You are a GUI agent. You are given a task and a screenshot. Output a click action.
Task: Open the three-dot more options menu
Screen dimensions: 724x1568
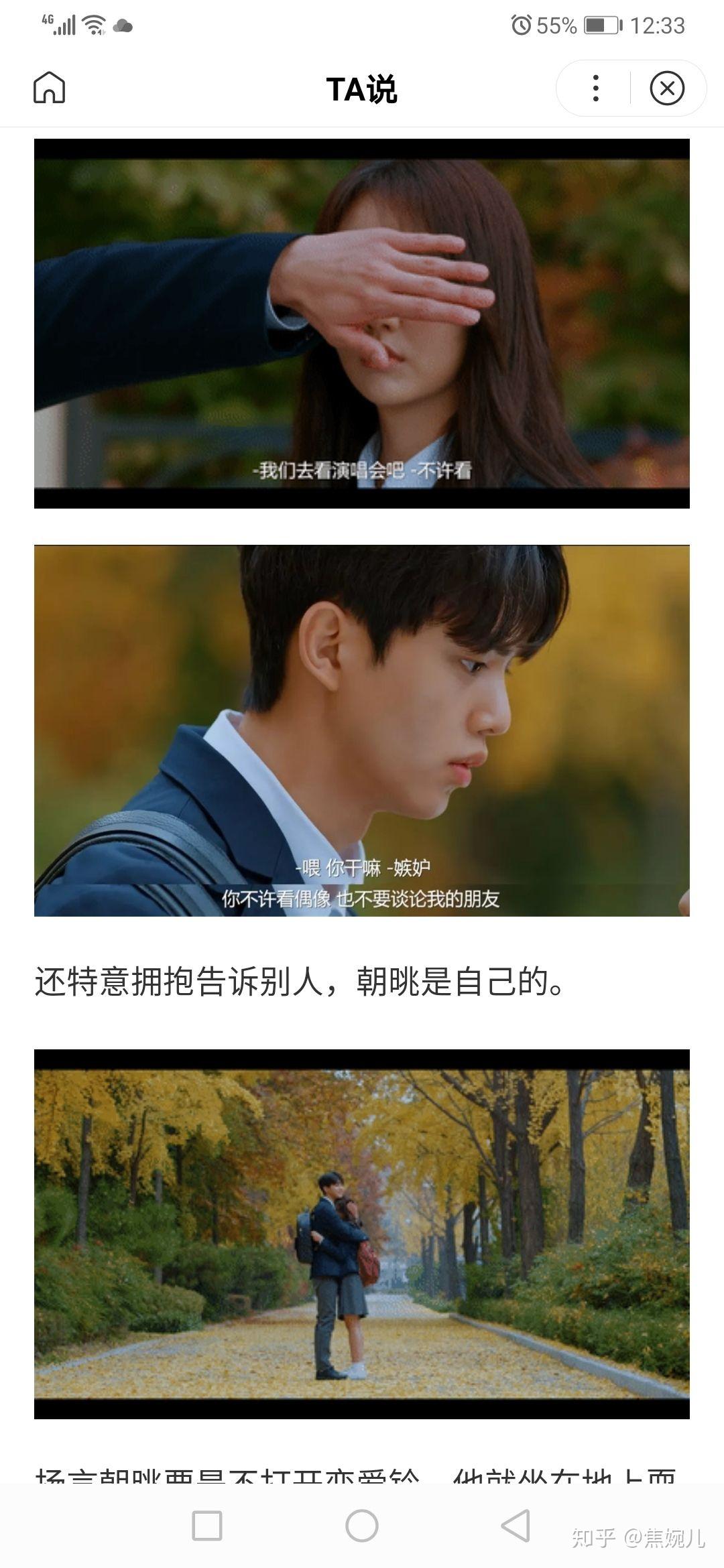595,88
